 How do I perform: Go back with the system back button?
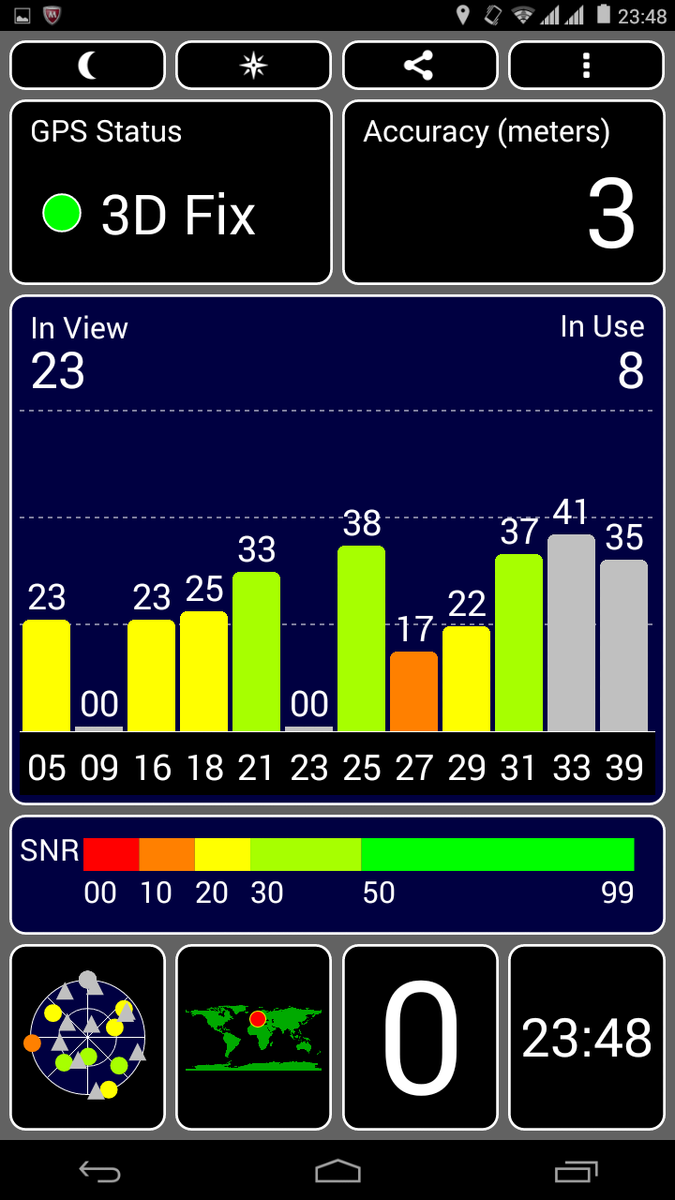coord(100,1170)
